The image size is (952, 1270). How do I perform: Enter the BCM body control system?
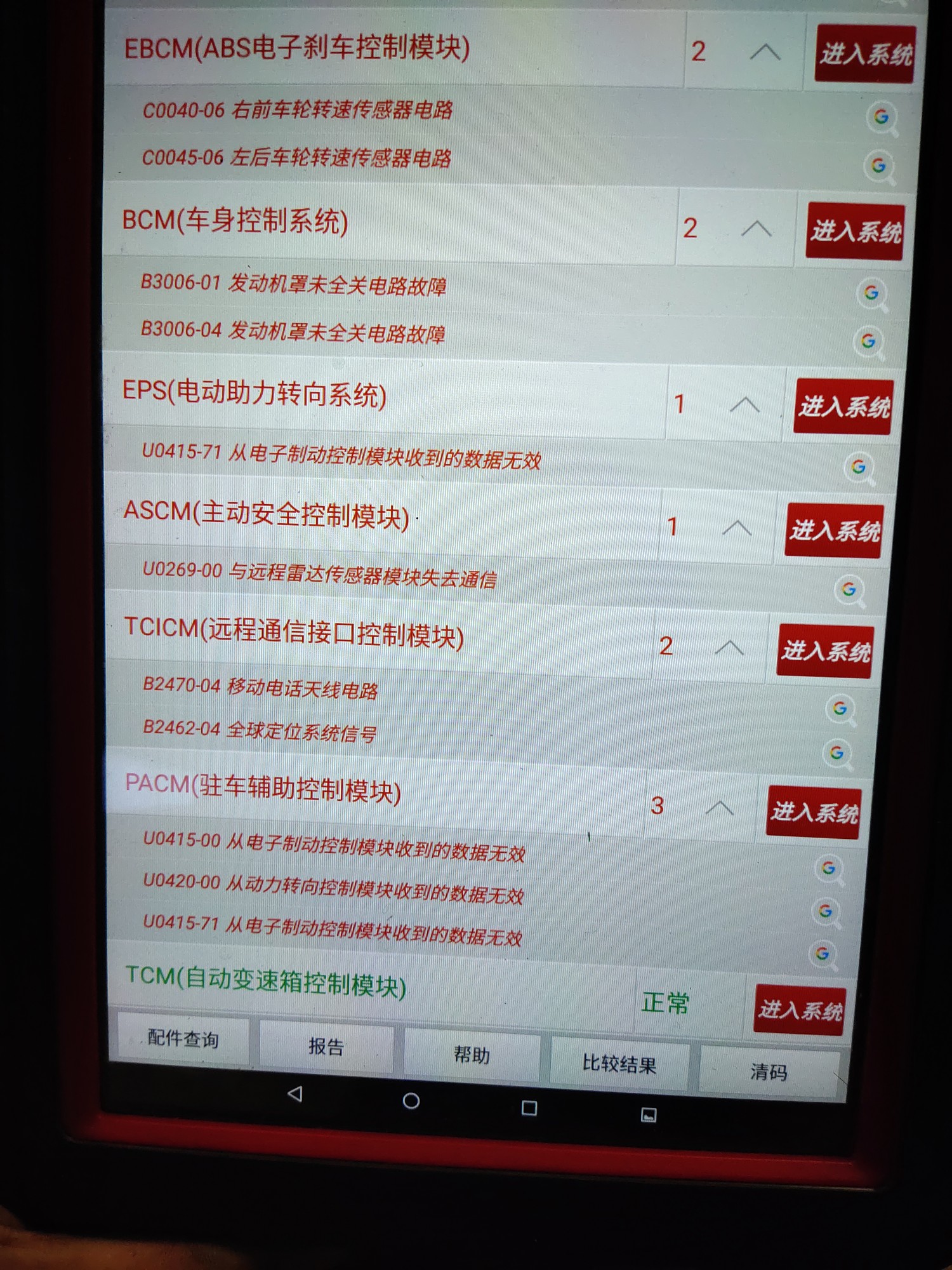coord(855,232)
